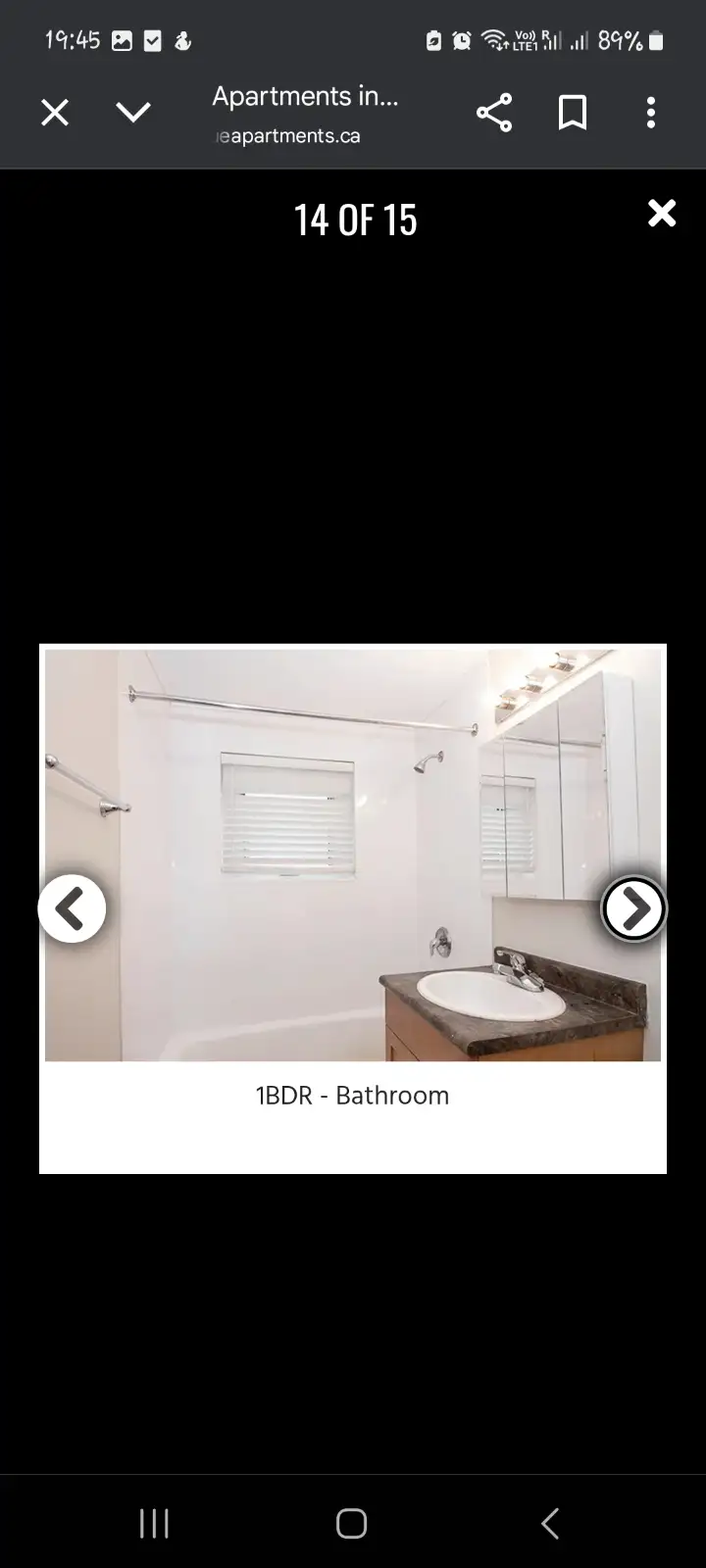Open the system recent apps view

tap(154, 1523)
